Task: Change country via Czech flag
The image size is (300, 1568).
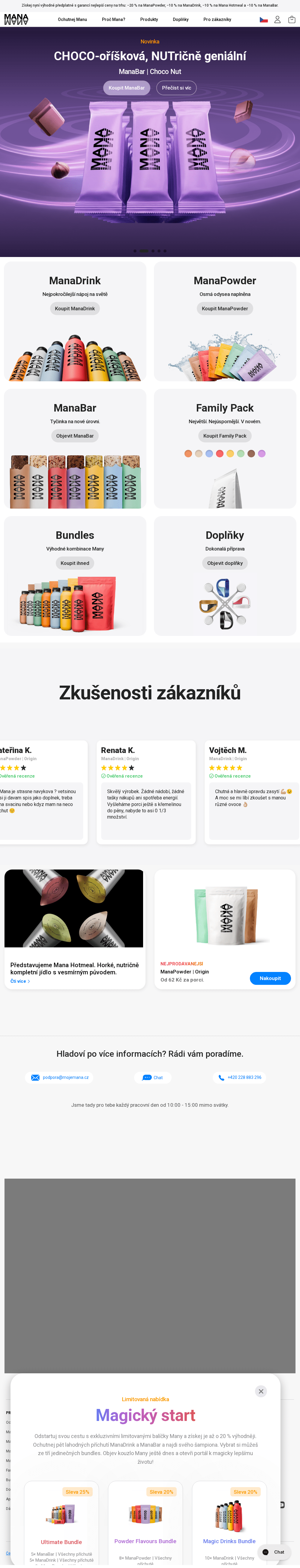Action: click(x=263, y=19)
